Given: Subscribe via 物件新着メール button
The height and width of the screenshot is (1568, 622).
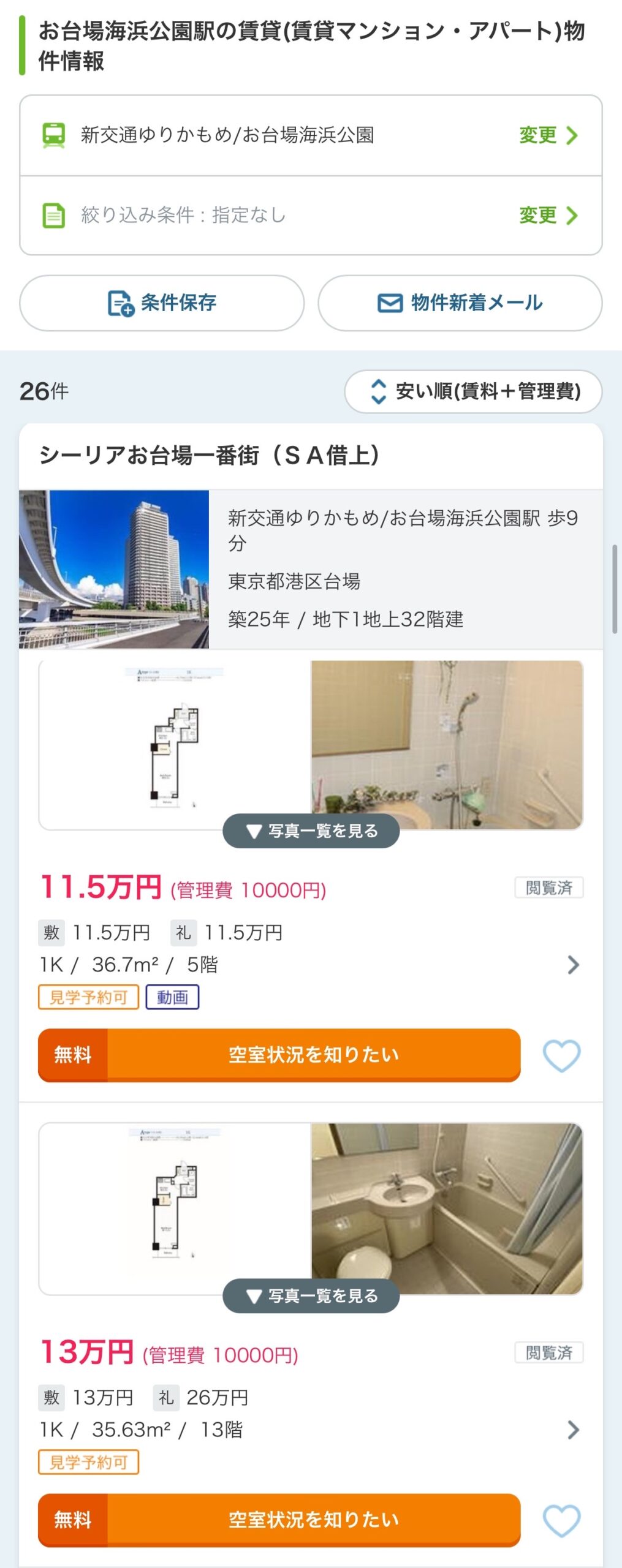Looking at the screenshot, I should coord(460,303).
